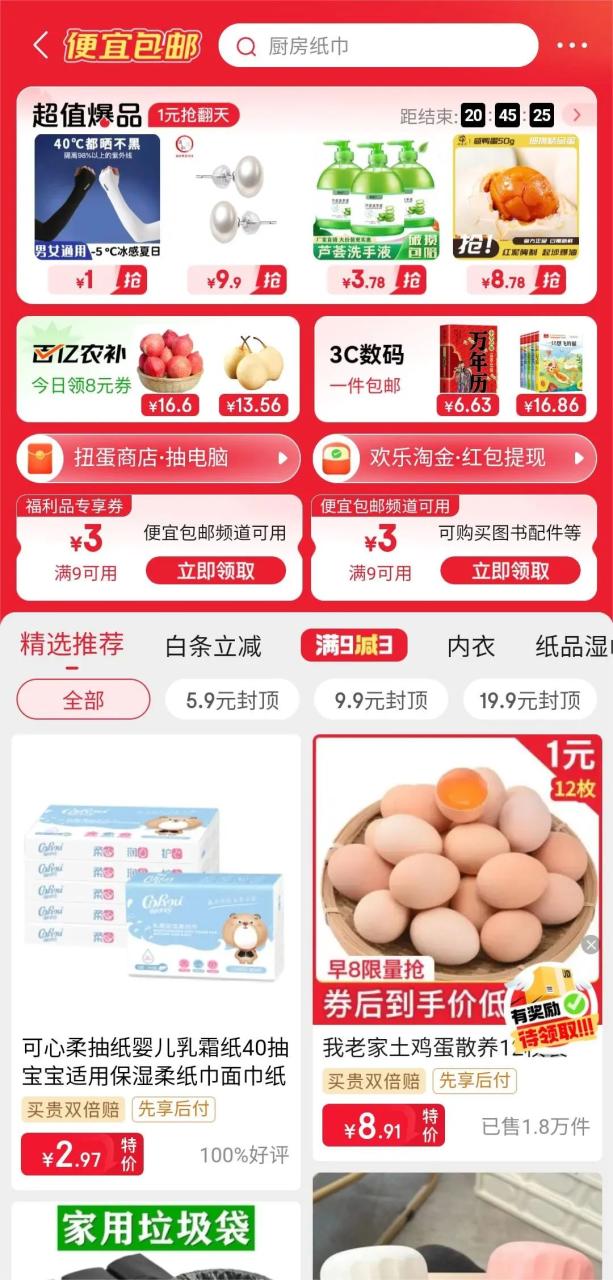
Task: Open 欢乐淘金·红包提现 banner
Action: tap(455, 458)
